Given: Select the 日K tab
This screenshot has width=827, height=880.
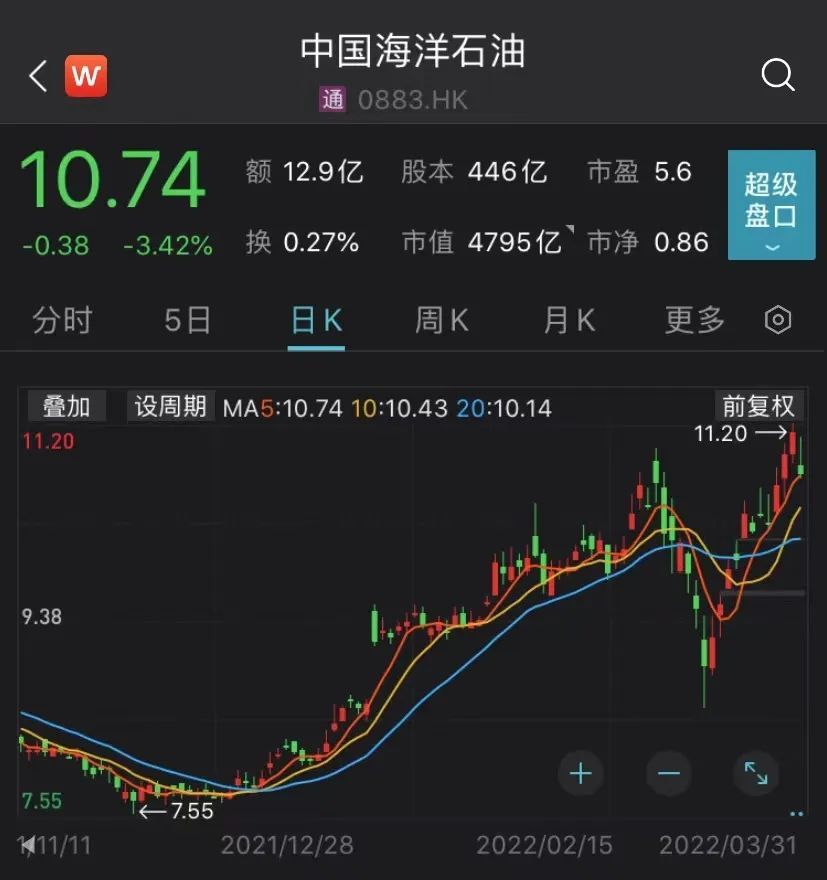Looking at the screenshot, I should [x=316, y=320].
